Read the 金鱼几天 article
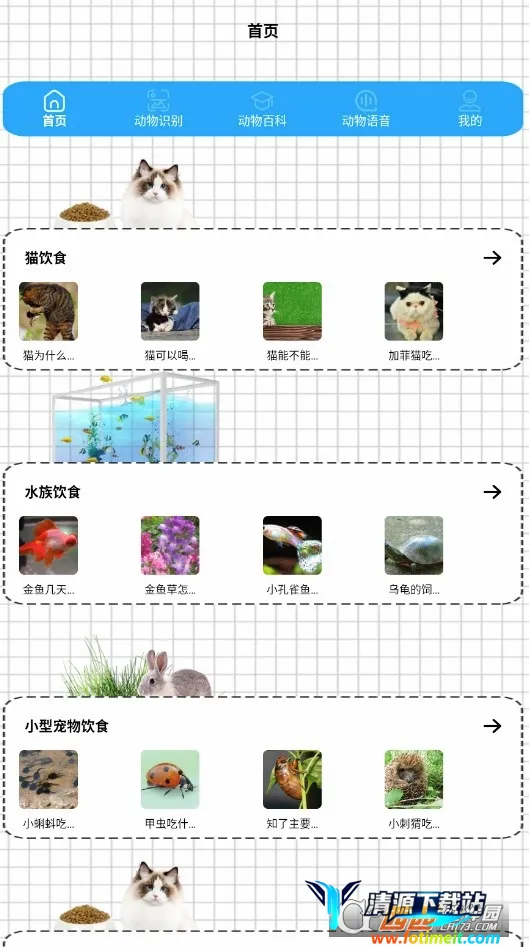This screenshot has height=947, width=529. 48,556
